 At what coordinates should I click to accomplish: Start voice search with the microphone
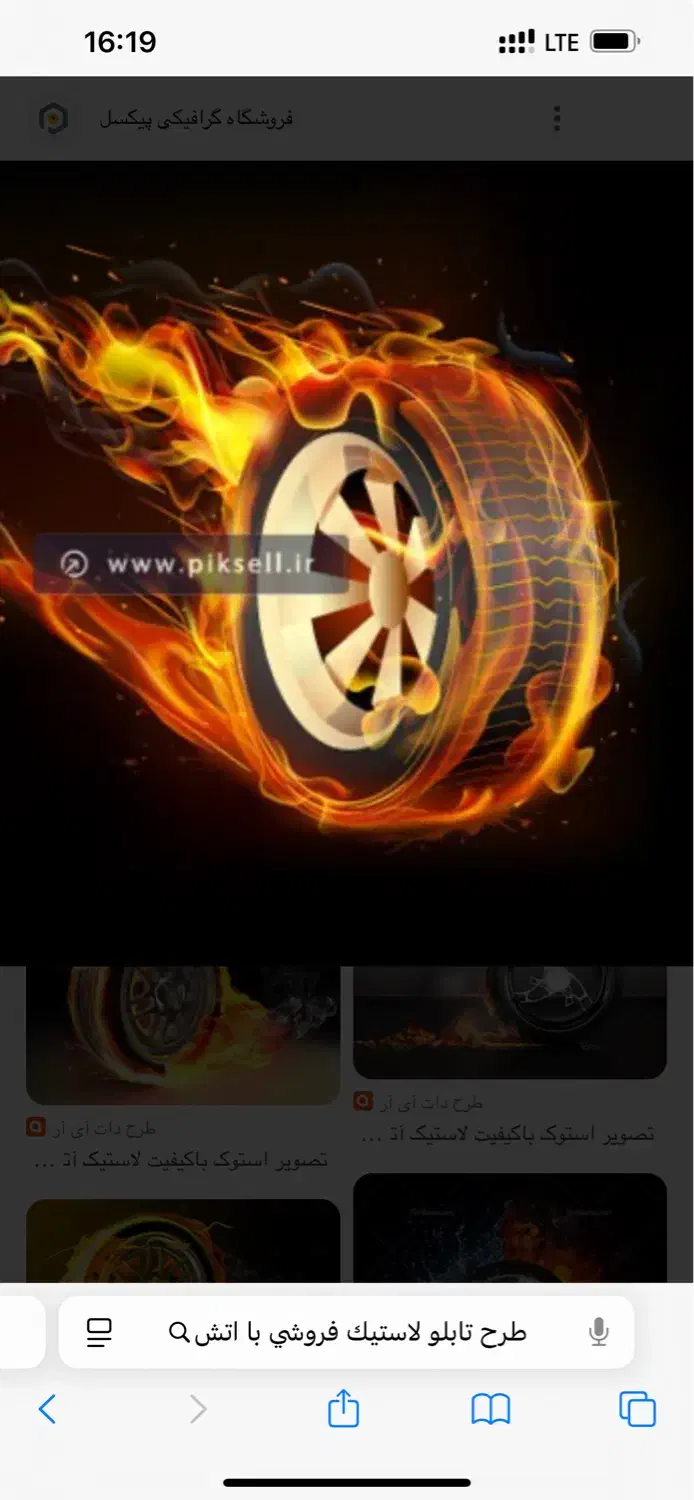click(598, 1332)
